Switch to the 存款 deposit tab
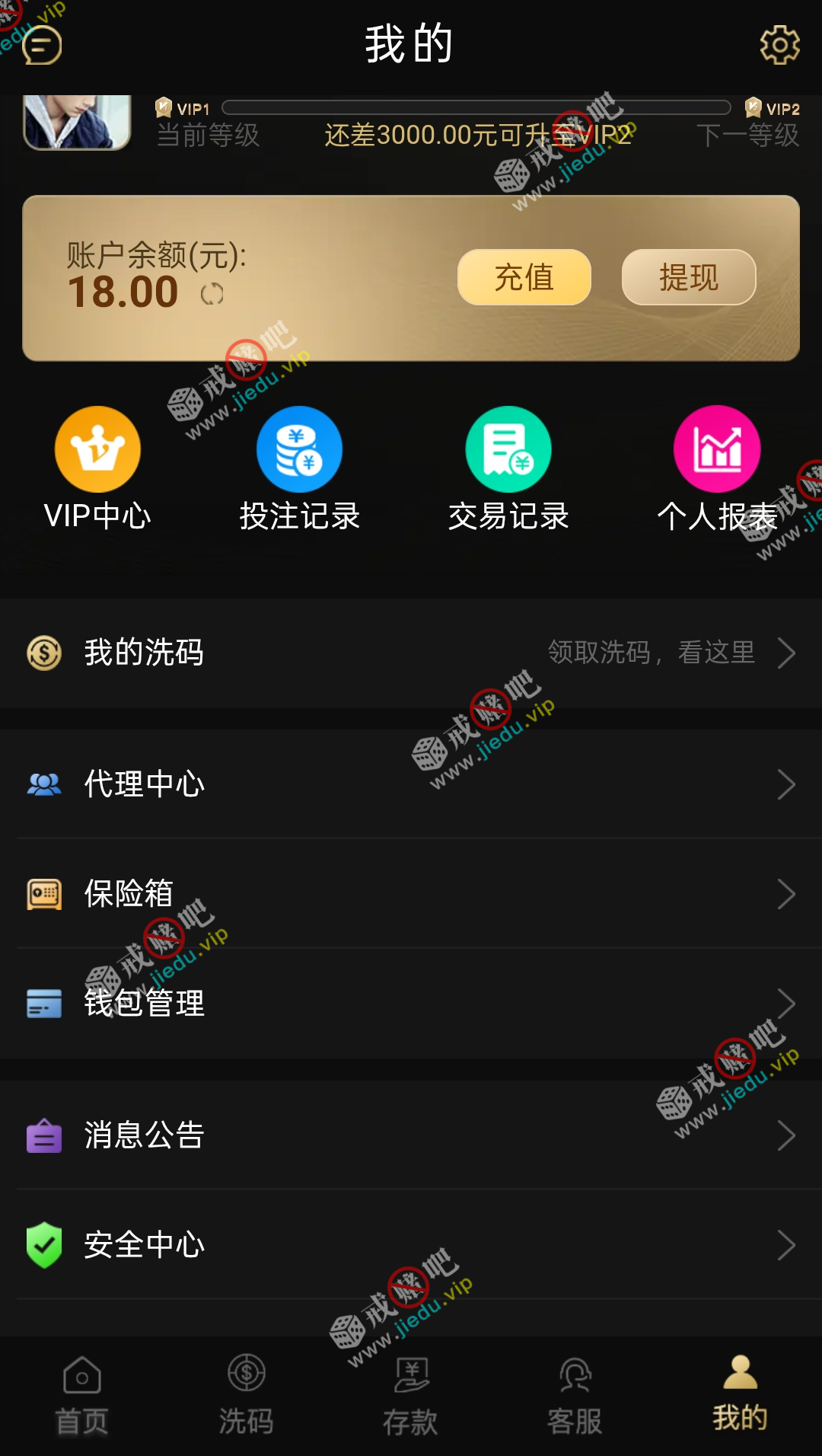The height and width of the screenshot is (1456, 822). click(411, 1395)
